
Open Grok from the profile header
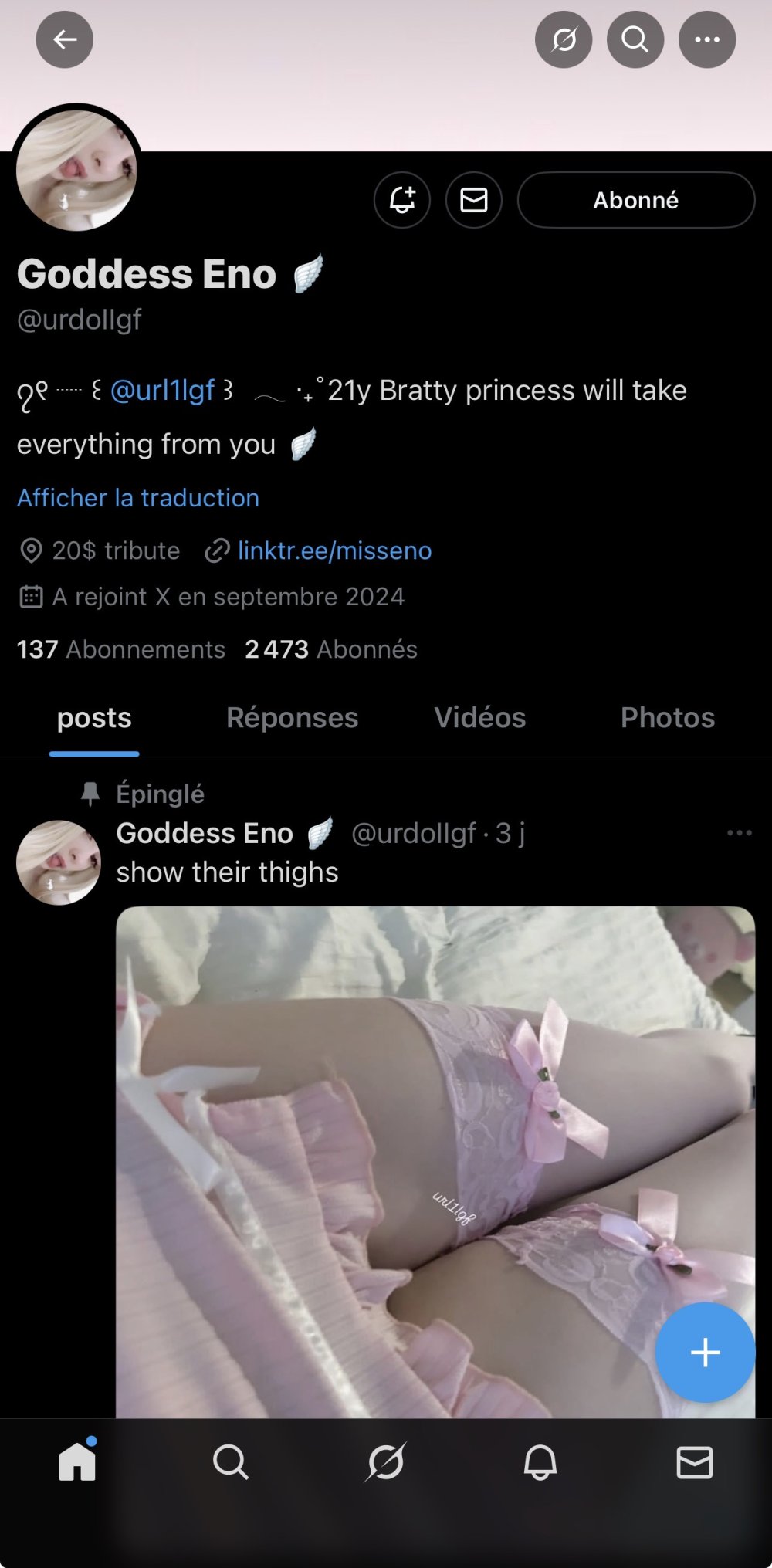tap(564, 39)
